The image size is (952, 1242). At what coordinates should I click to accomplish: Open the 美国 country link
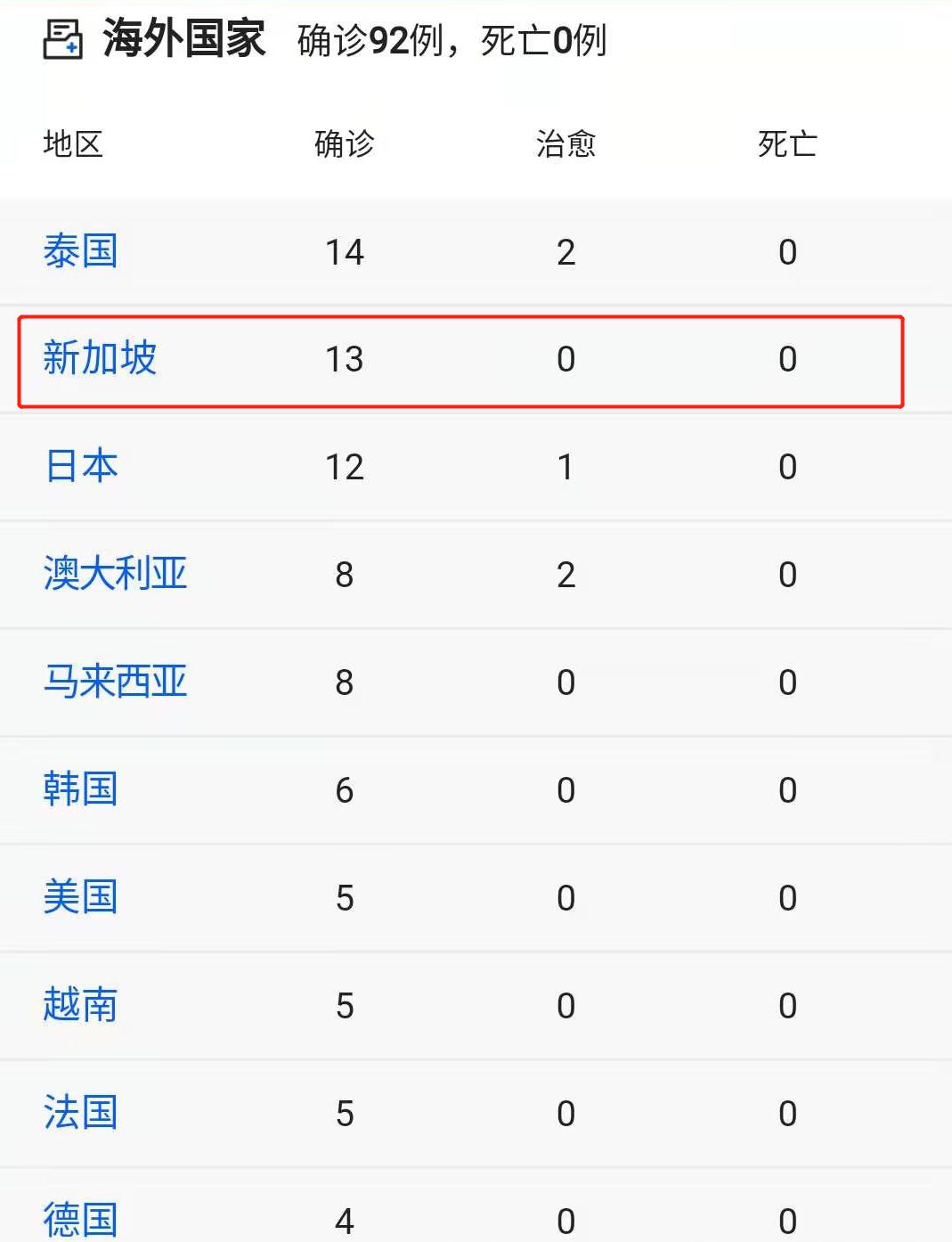[x=80, y=897]
